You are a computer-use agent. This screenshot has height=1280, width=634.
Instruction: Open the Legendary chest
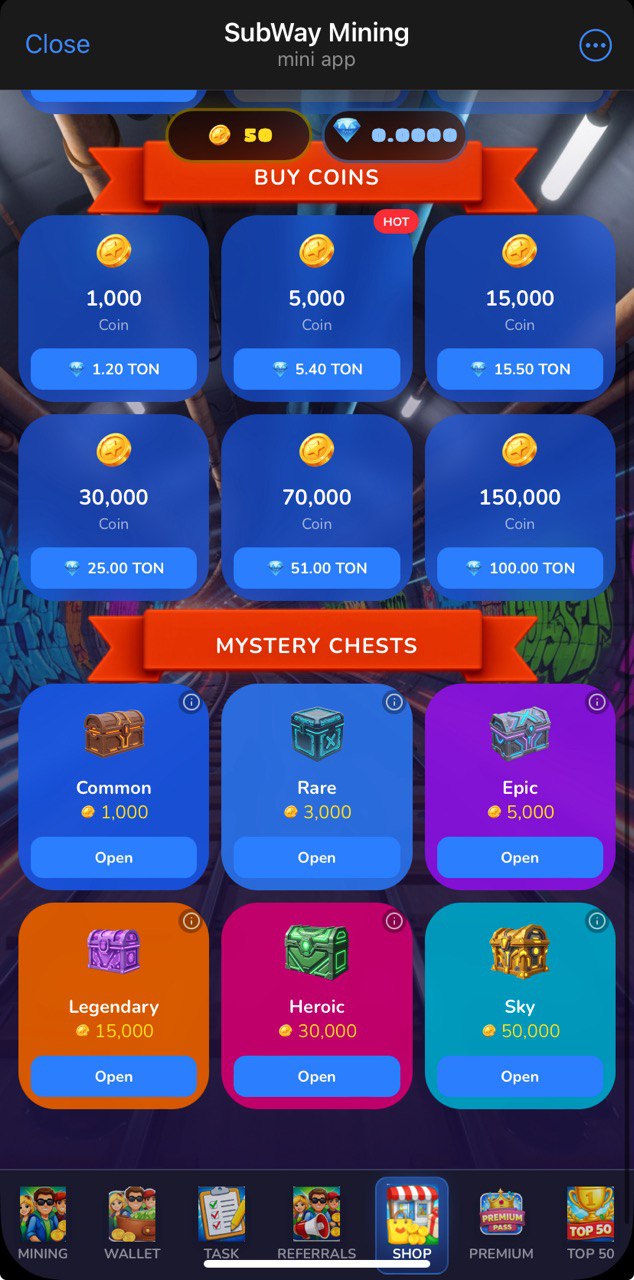[114, 1077]
